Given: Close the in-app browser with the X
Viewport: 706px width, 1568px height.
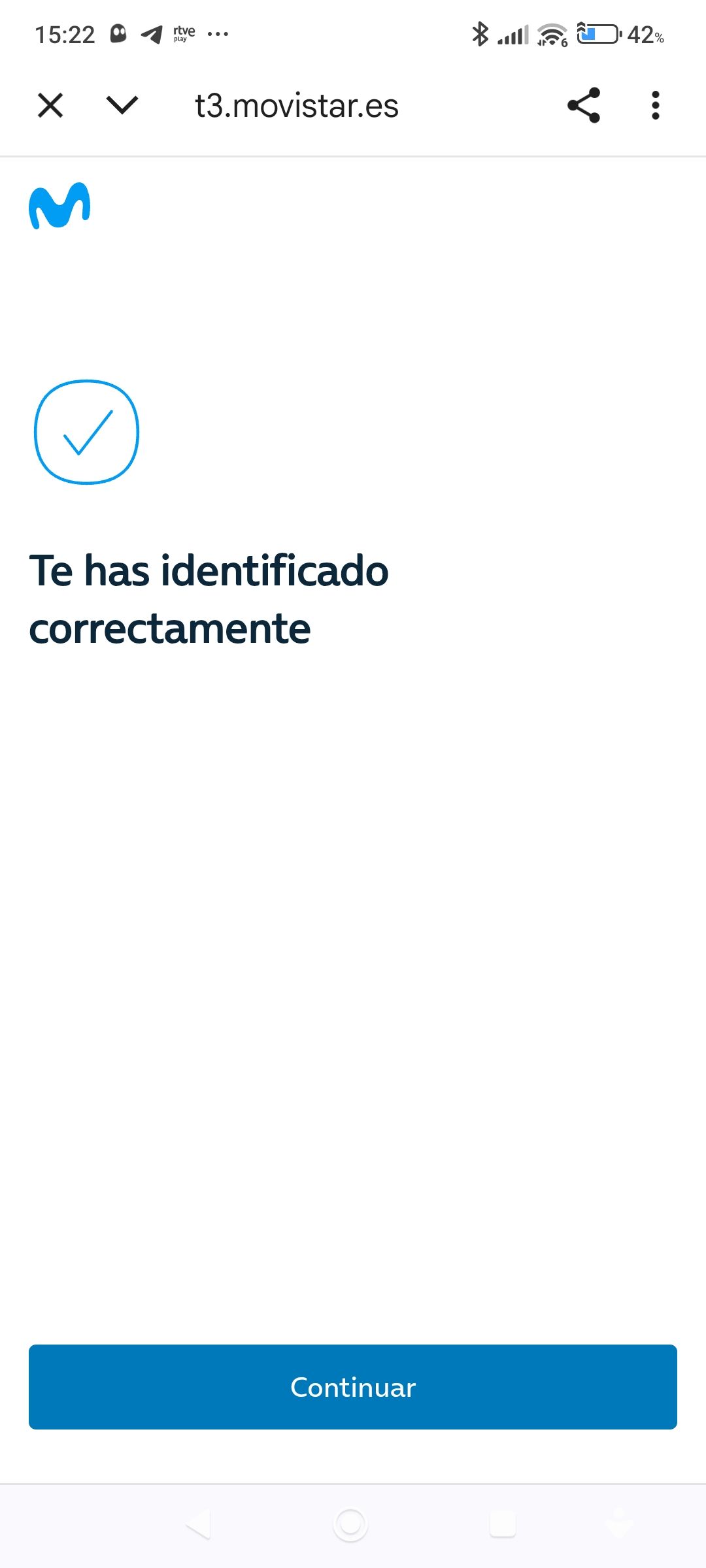Looking at the screenshot, I should (x=50, y=106).
